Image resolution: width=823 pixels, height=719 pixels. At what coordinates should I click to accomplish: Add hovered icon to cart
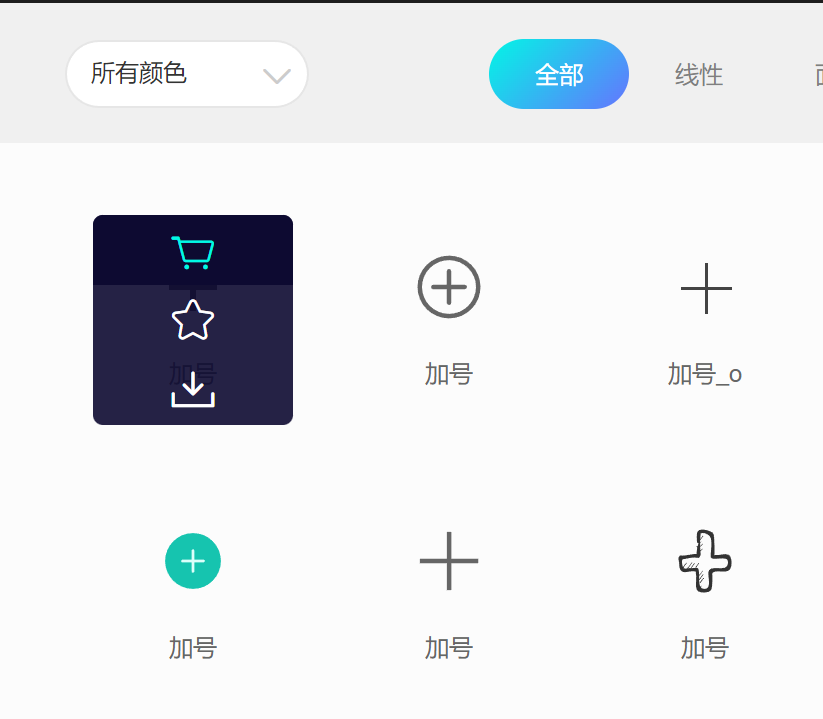pyautogui.click(x=193, y=252)
